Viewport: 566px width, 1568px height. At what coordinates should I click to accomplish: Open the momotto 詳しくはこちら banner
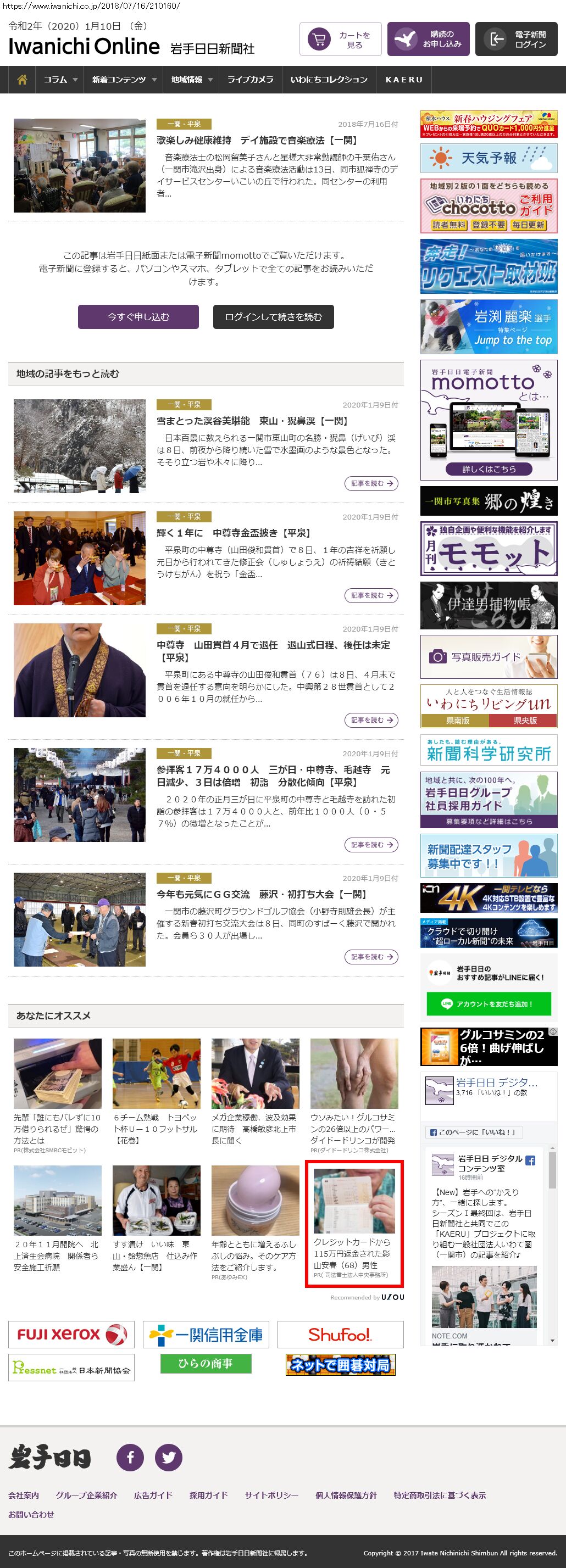point(489,468)
